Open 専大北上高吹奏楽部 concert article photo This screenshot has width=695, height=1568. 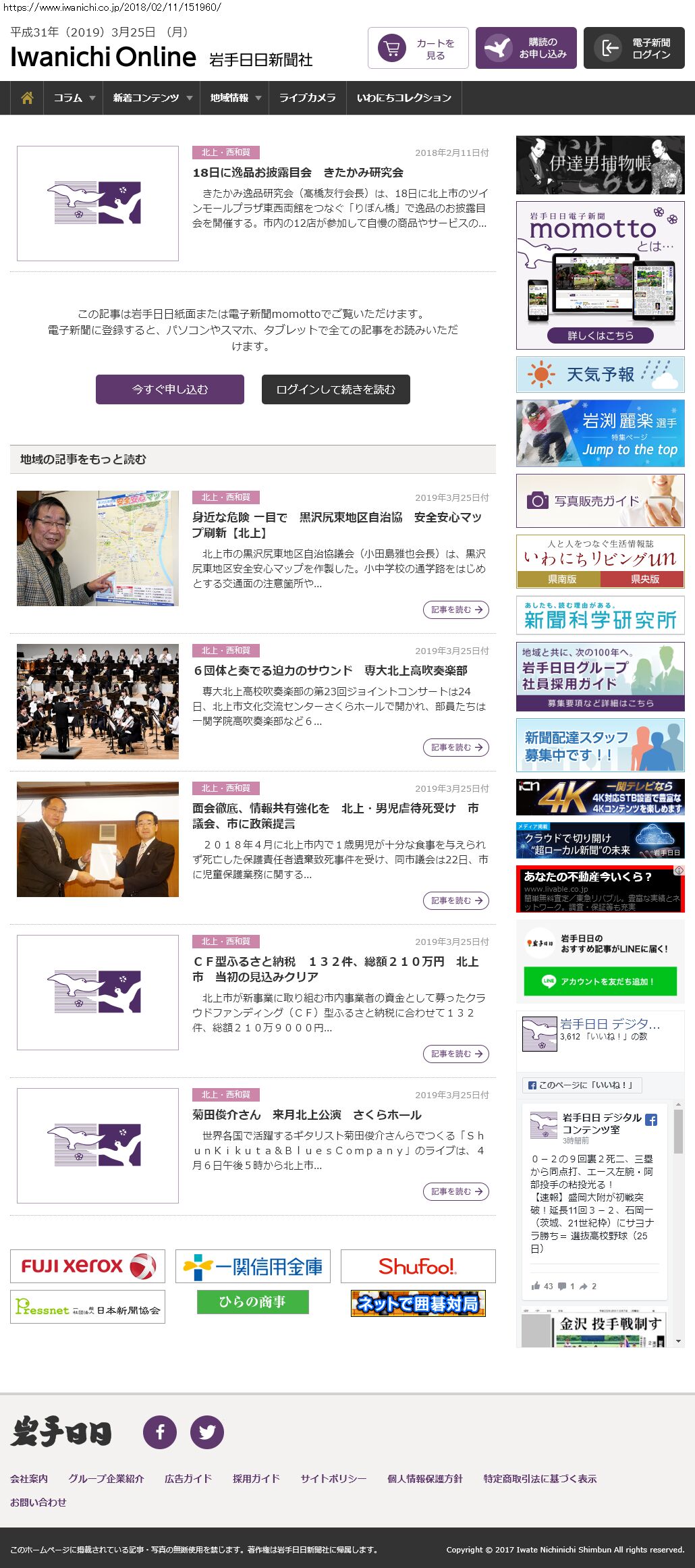98,701
